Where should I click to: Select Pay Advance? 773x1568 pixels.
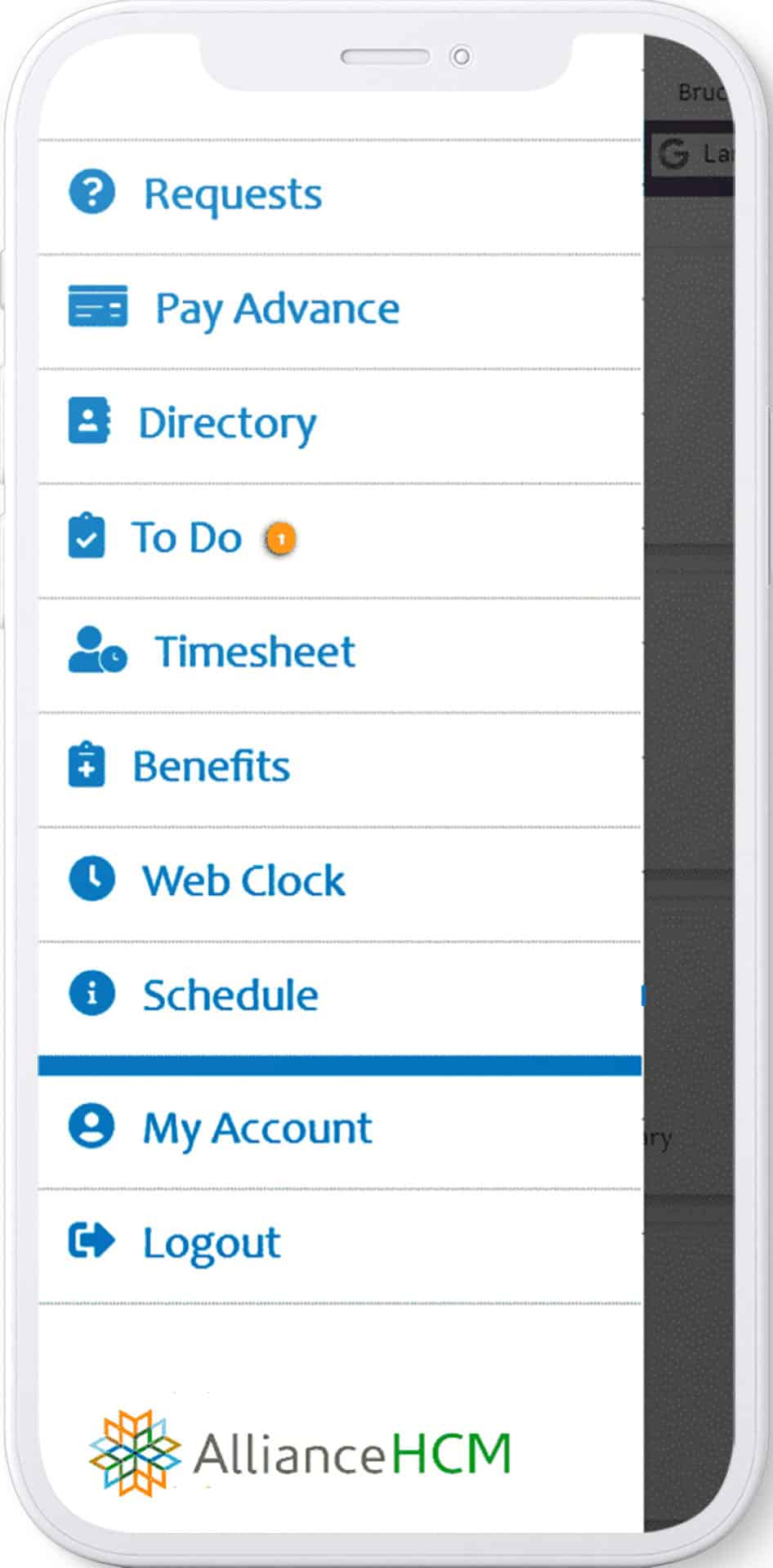(276, 310)
